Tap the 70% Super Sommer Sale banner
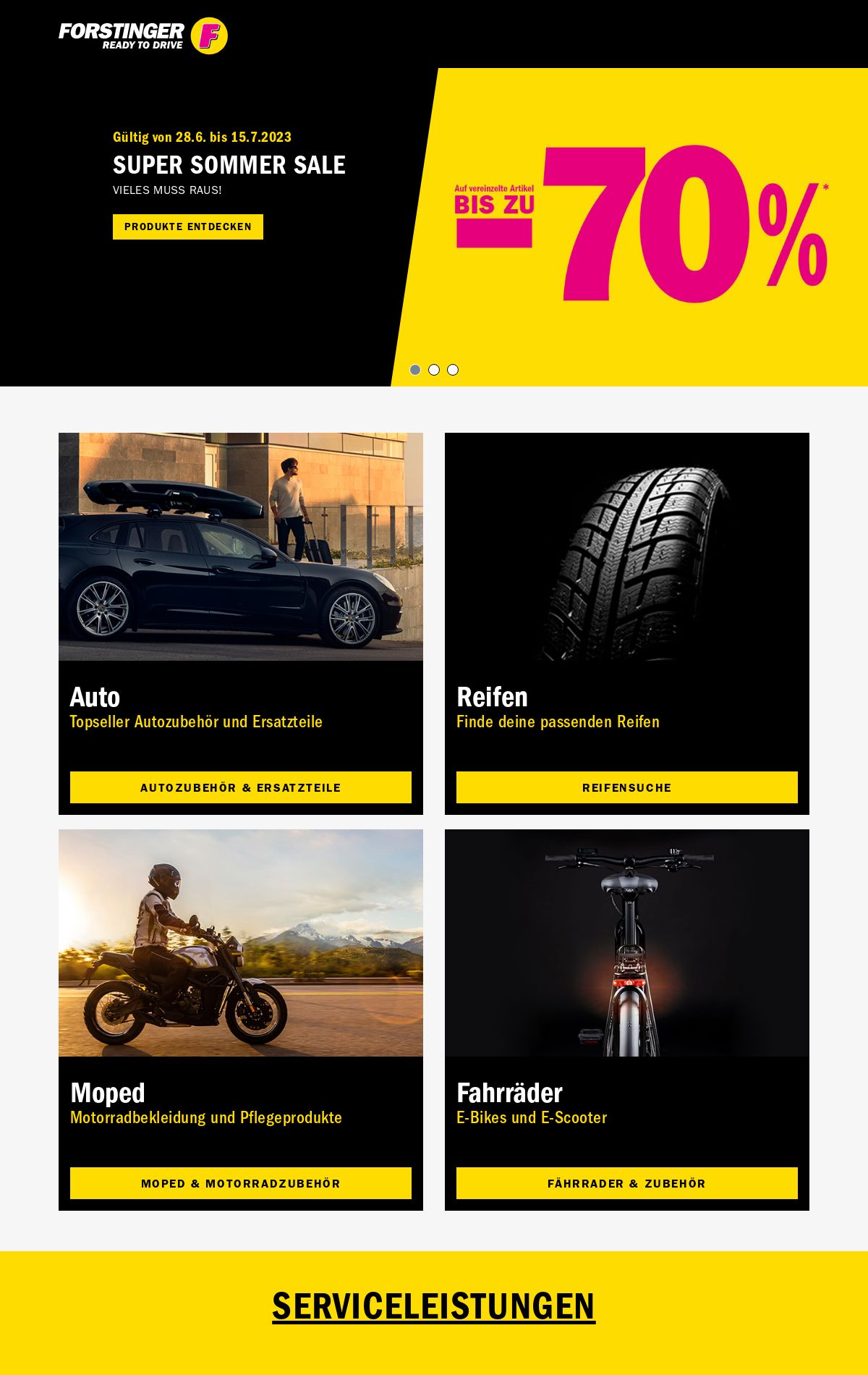The image size is (868, 1375). click(640, 224)
